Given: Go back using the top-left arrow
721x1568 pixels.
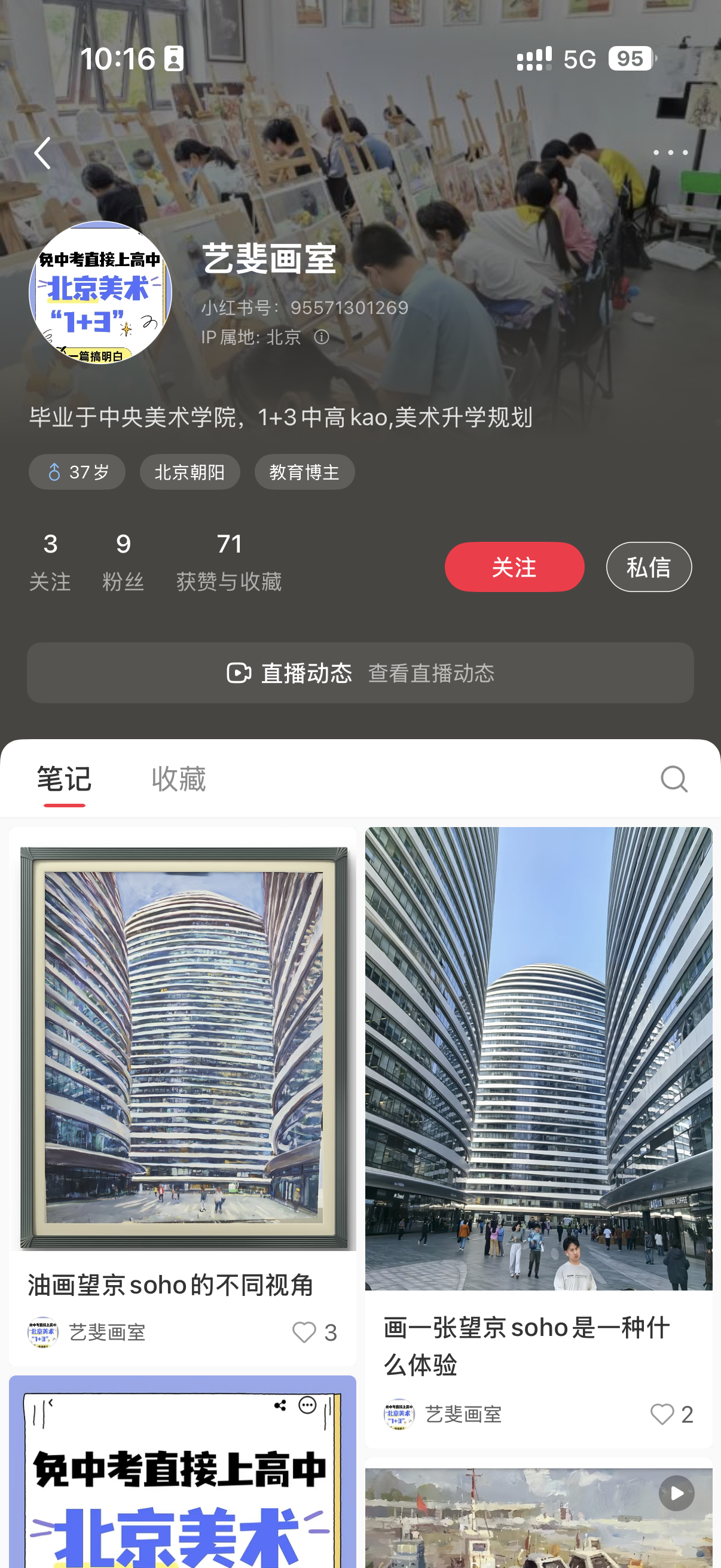Looking at the screenshot, I should [42, 152].
